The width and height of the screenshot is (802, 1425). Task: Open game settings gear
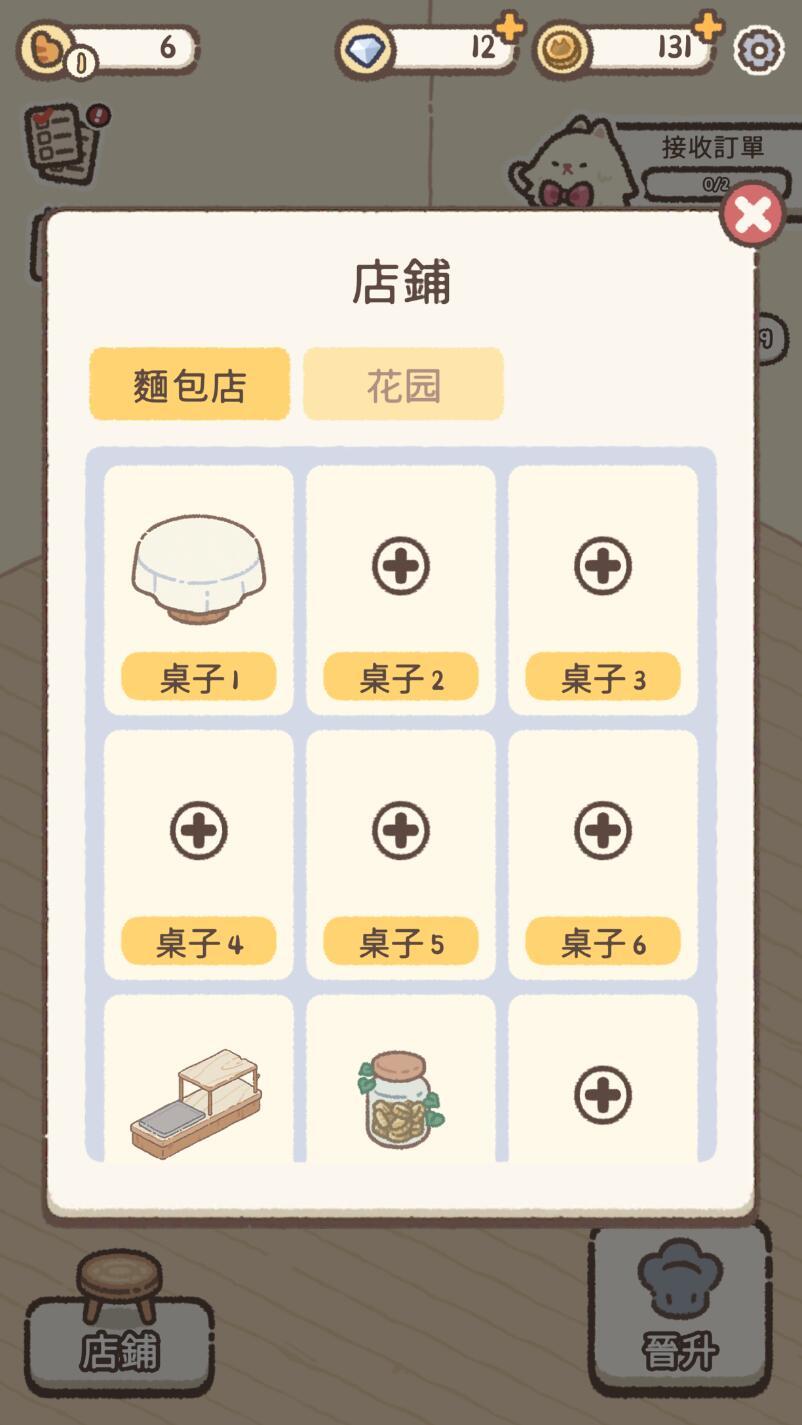click(759, 49)
